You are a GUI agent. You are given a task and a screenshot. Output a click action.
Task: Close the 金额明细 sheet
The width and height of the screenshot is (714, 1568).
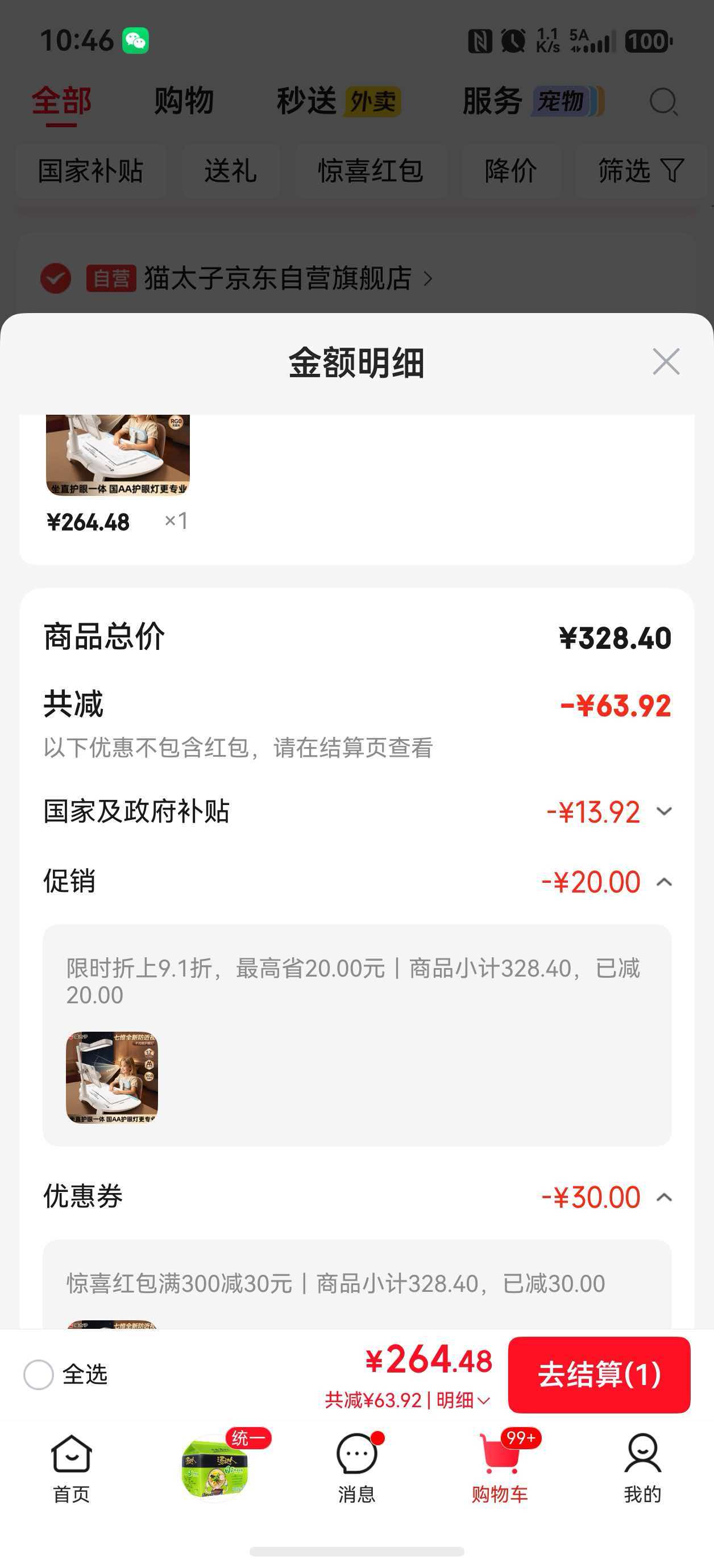click(666, 361)
